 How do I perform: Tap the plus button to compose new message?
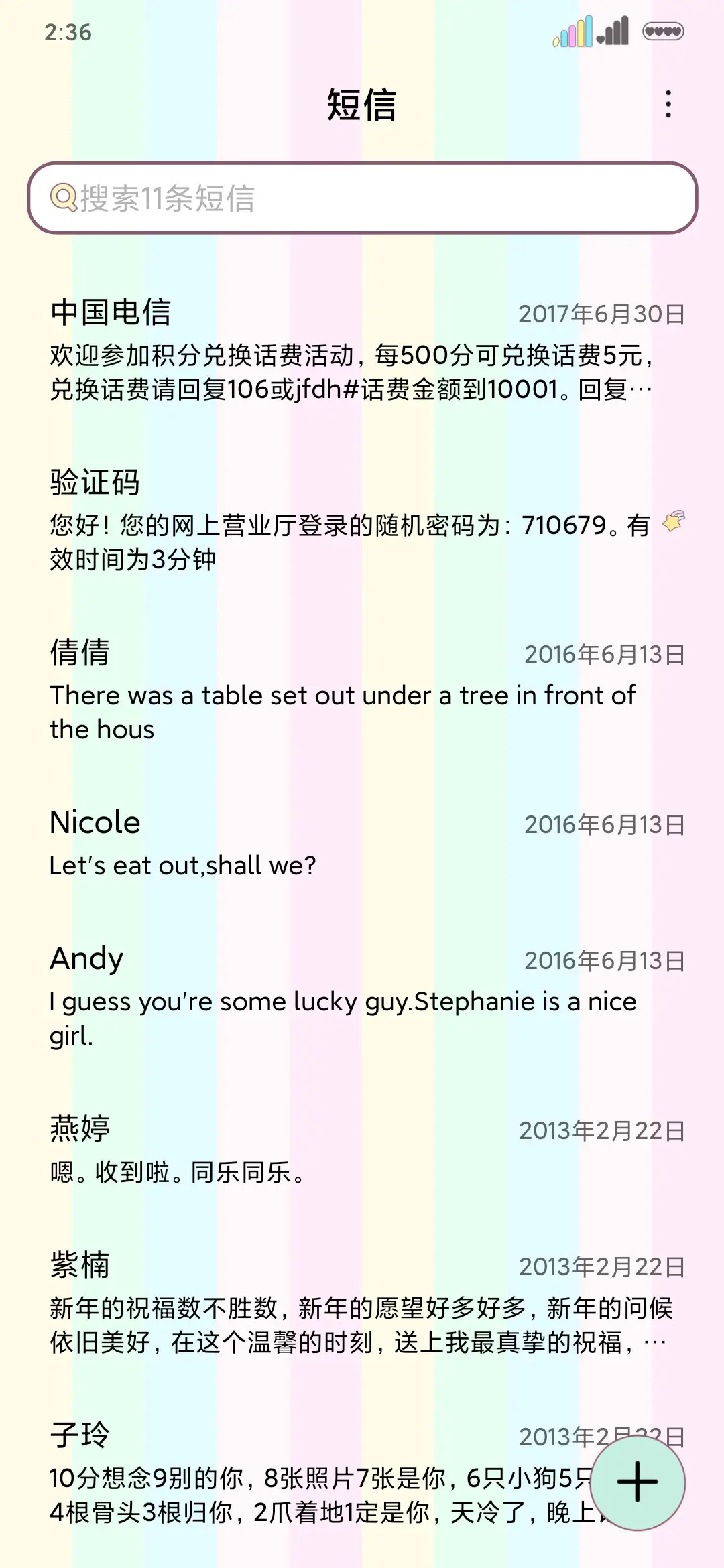coord(637,1480)
